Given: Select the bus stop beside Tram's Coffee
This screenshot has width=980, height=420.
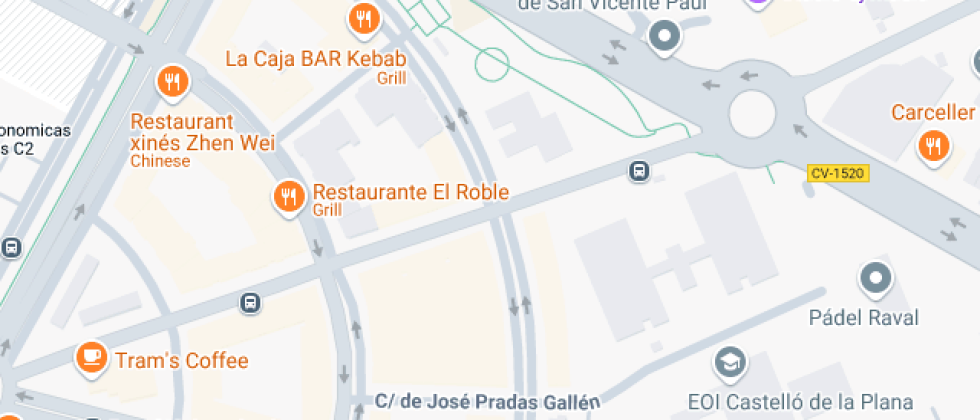Looking at the screenshot, I should pos(250,302).
